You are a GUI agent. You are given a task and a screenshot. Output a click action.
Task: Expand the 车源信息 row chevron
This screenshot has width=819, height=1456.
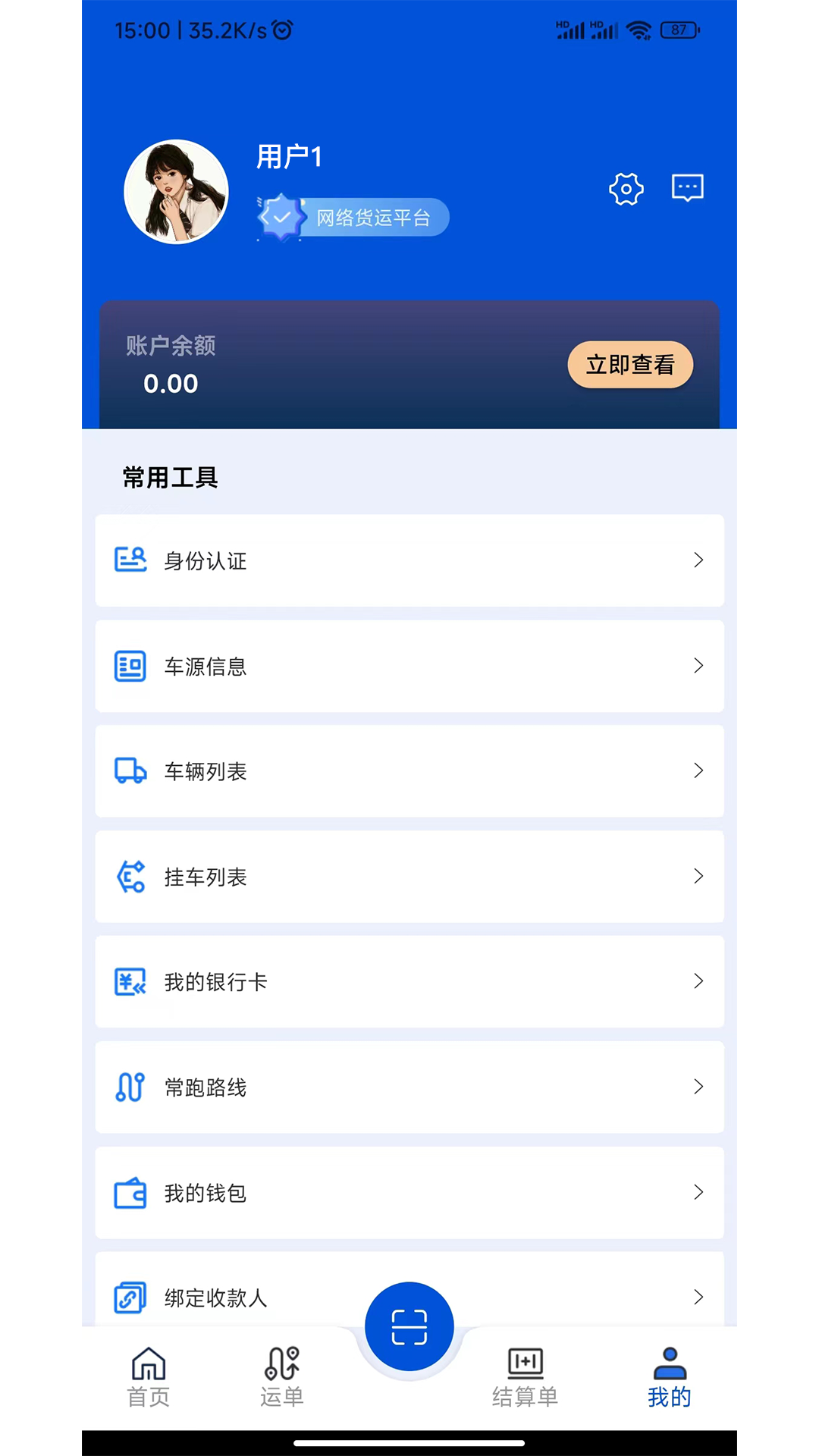tap(698, 666)
